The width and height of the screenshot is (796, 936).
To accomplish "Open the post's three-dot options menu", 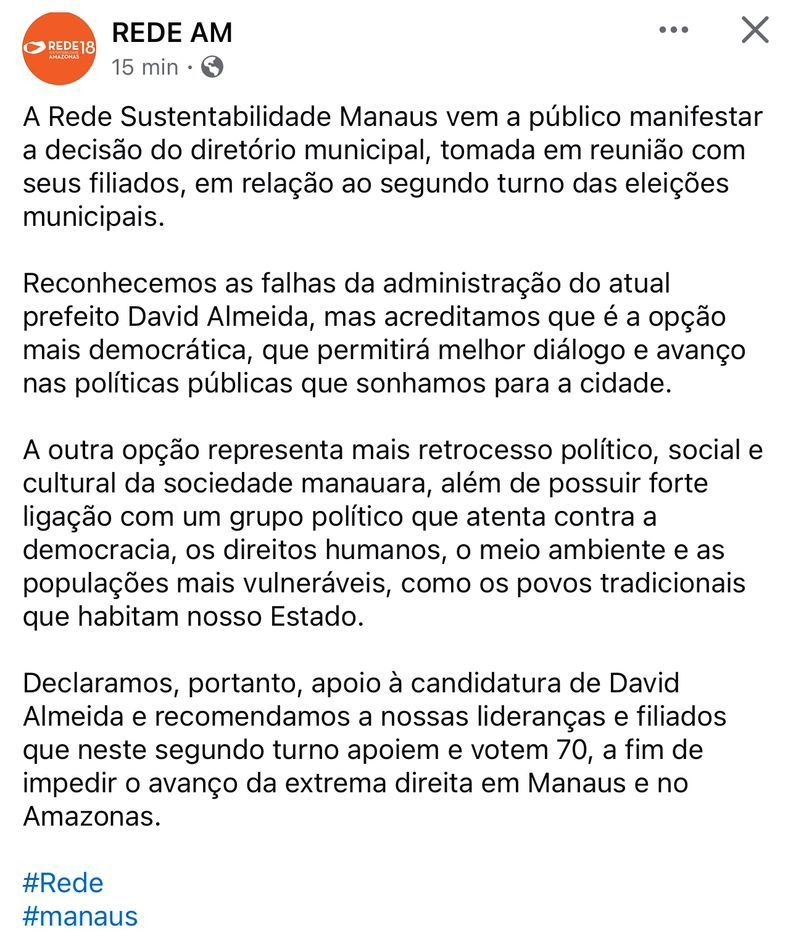I will 674,31.
